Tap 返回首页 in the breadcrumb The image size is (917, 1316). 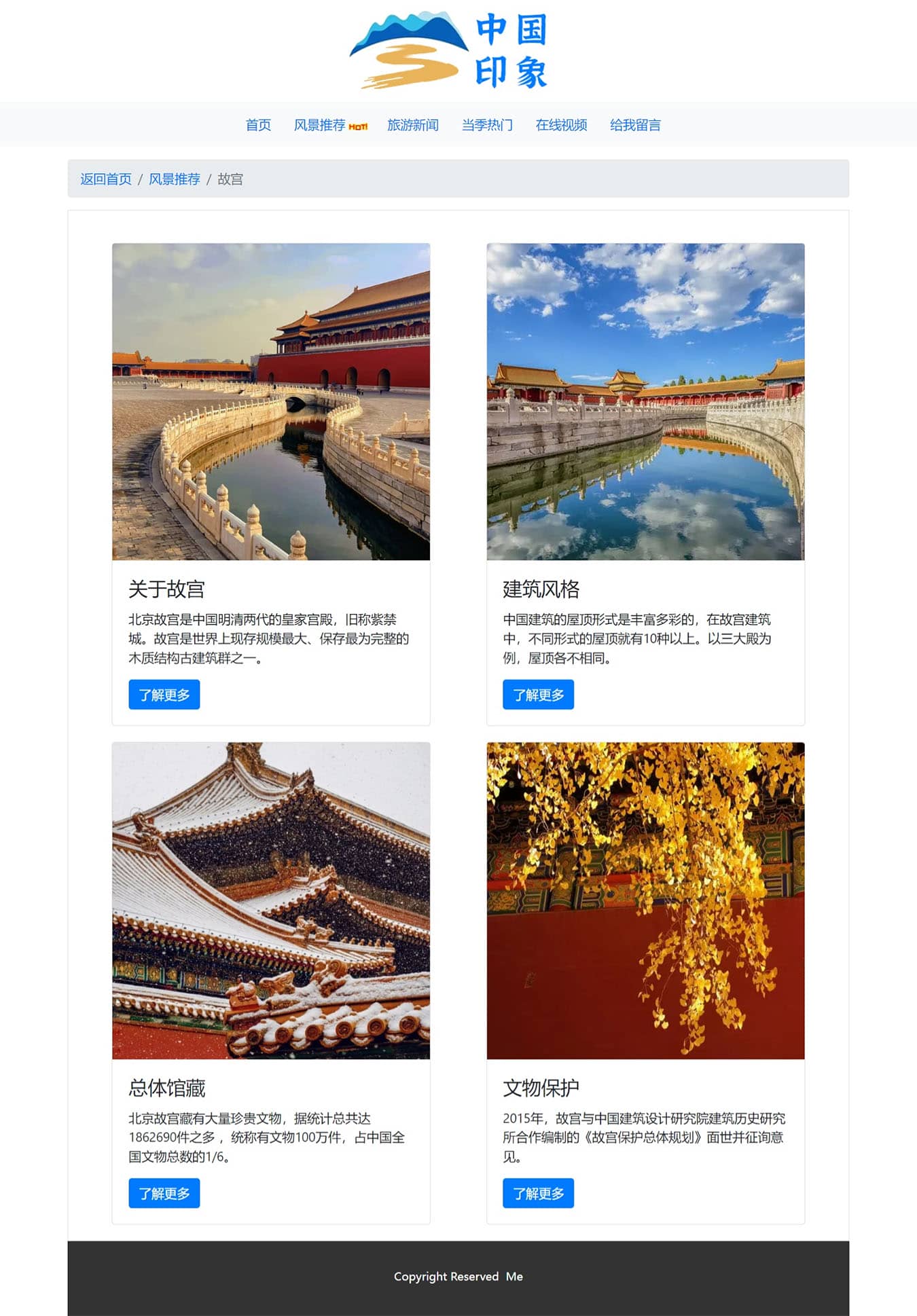[x=106, y=179]
